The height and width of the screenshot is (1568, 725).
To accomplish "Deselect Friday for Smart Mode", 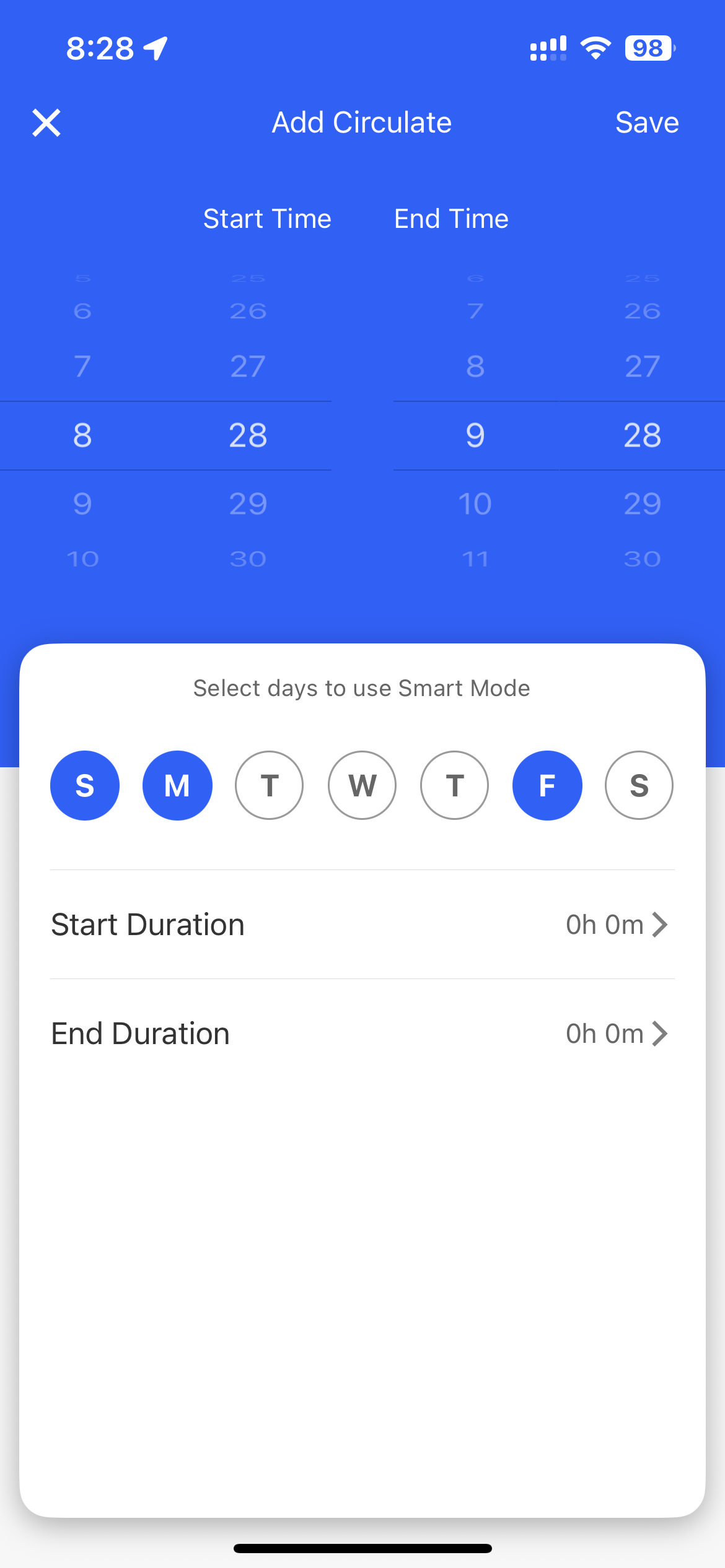I will pyautogui.click(x=547, y=785).
